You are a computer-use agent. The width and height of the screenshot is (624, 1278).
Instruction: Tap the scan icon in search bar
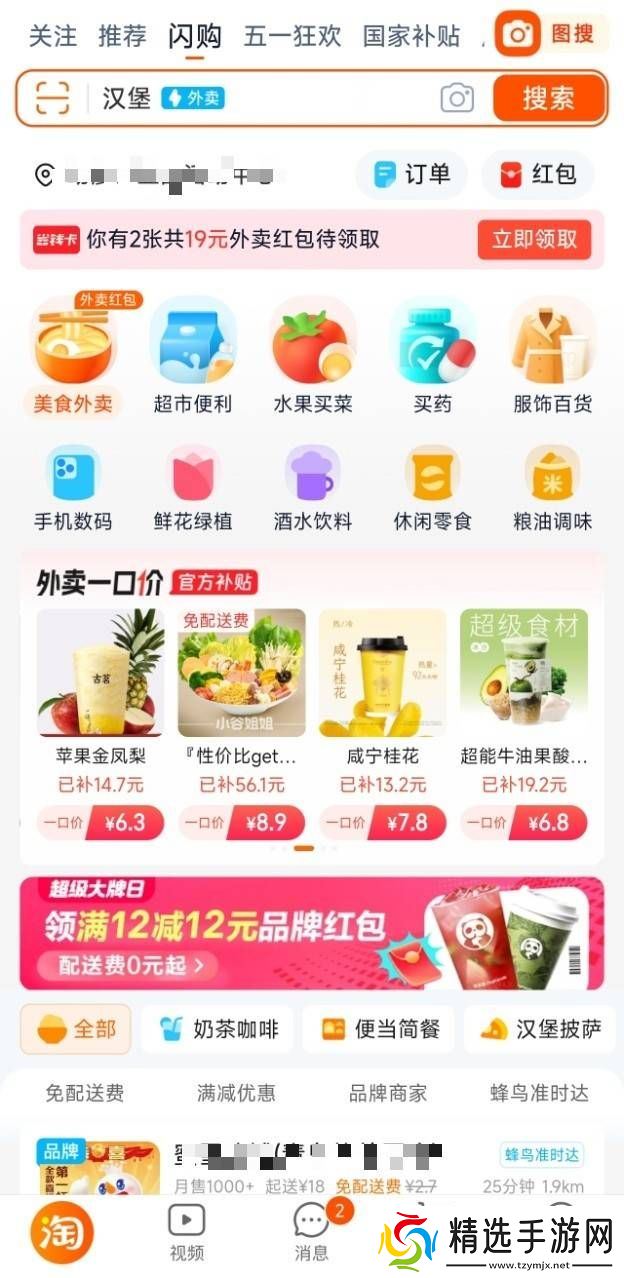53,98
